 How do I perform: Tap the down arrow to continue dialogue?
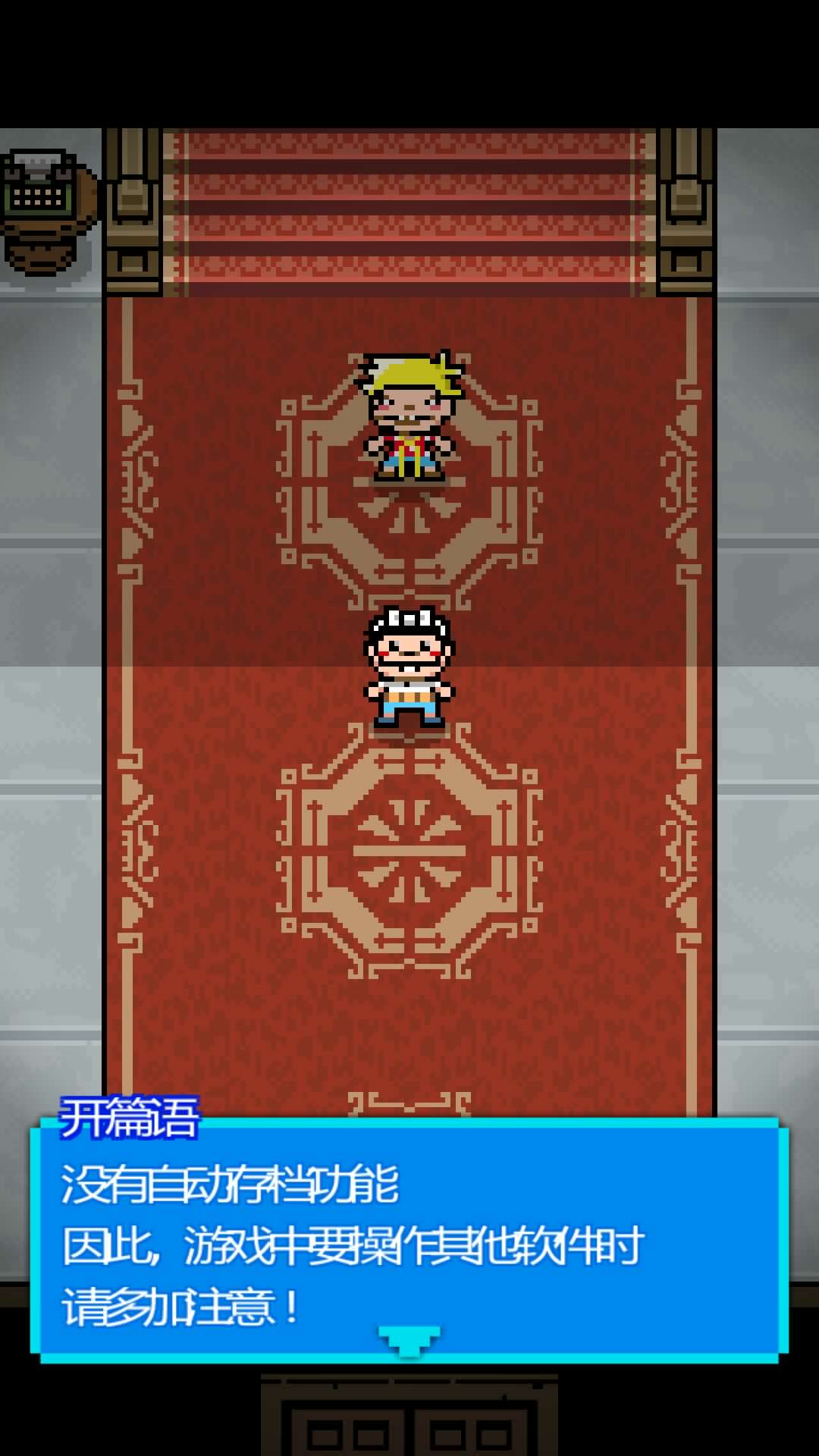[x=409, y=1340]
